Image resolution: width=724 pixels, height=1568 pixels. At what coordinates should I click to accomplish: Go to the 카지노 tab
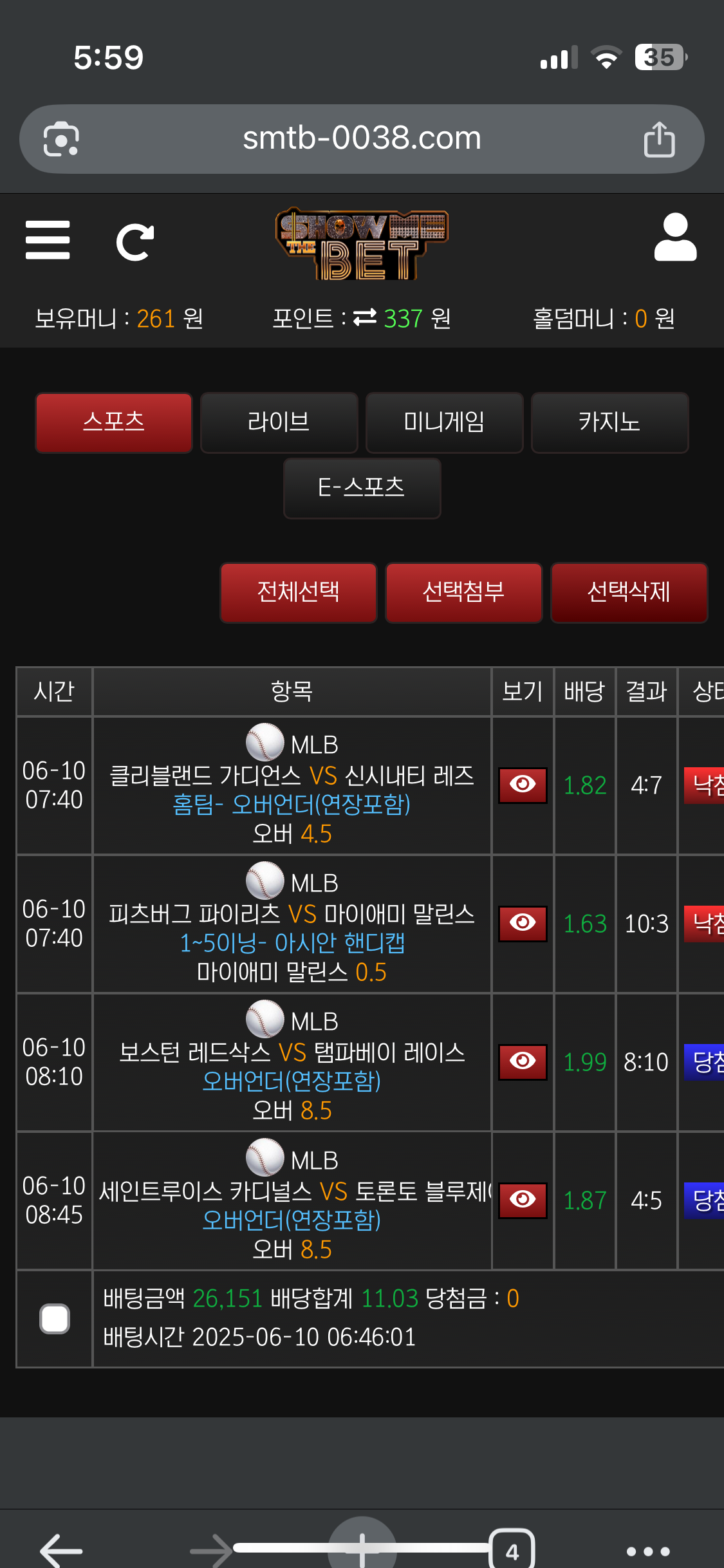tap(609, 422)
